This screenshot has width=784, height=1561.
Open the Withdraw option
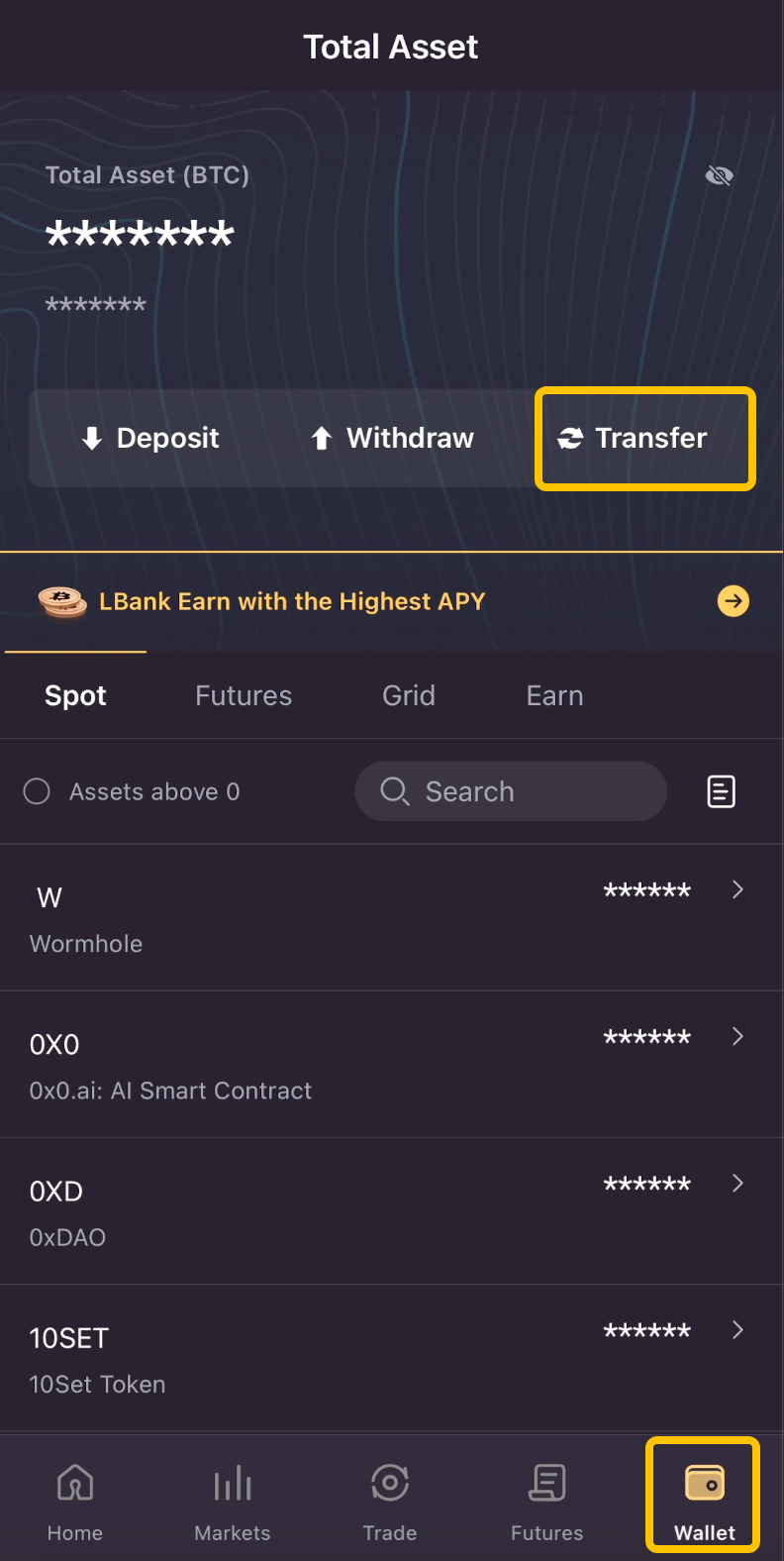click(393, 438)
